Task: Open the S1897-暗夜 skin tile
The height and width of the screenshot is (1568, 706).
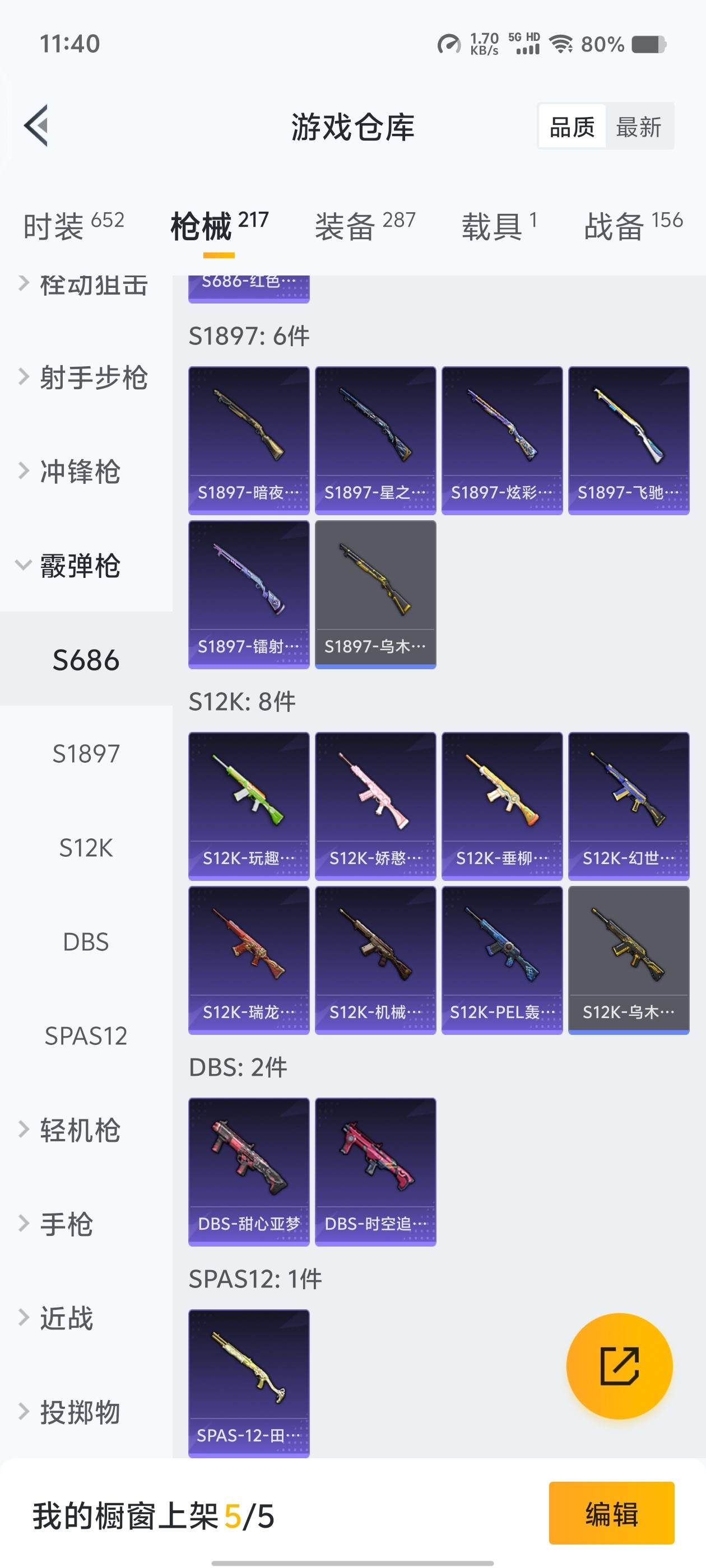Action: (x=249, y=440)
